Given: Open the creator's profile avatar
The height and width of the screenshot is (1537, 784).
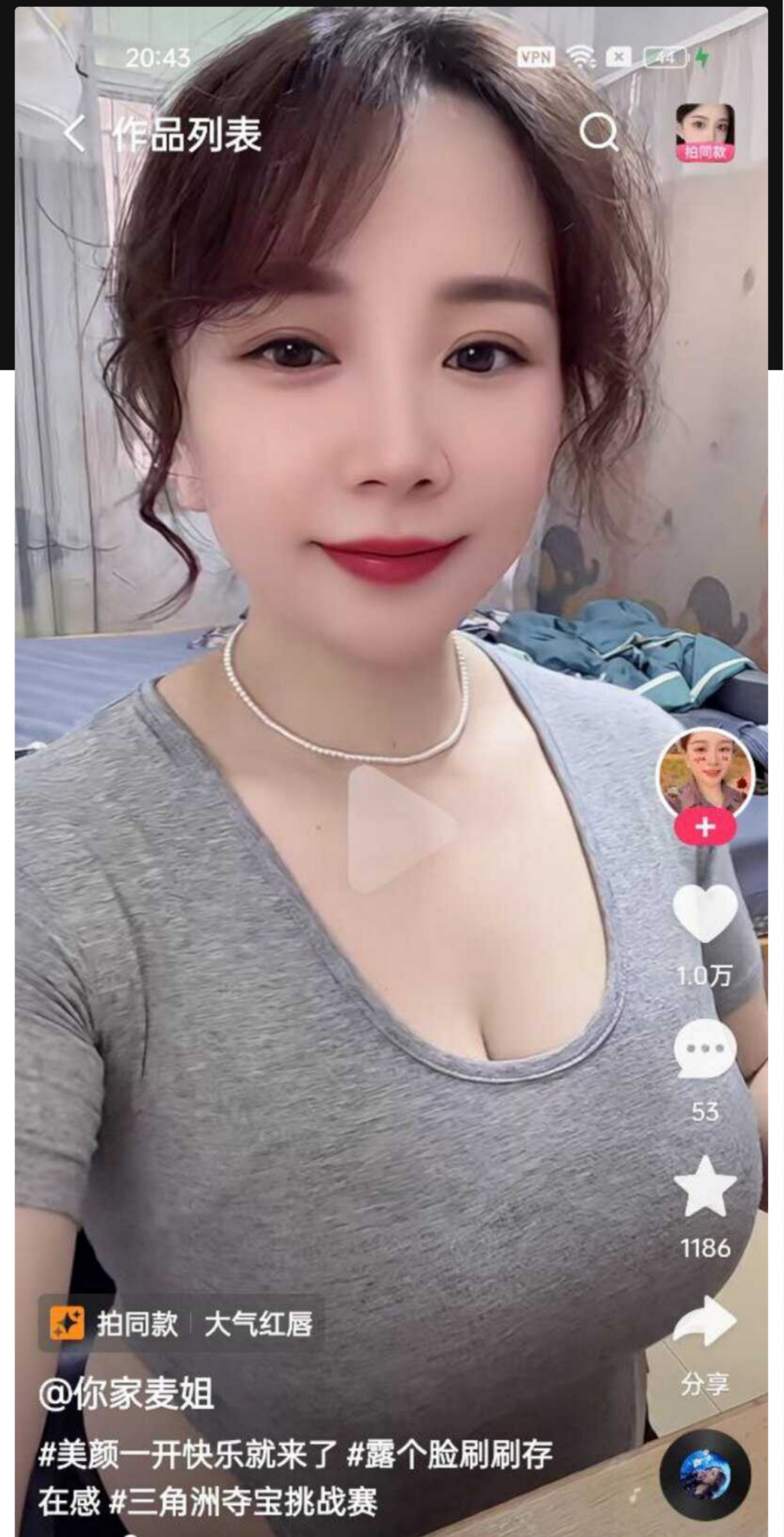Looking at the screenshot, I should [x=704, y=773].
